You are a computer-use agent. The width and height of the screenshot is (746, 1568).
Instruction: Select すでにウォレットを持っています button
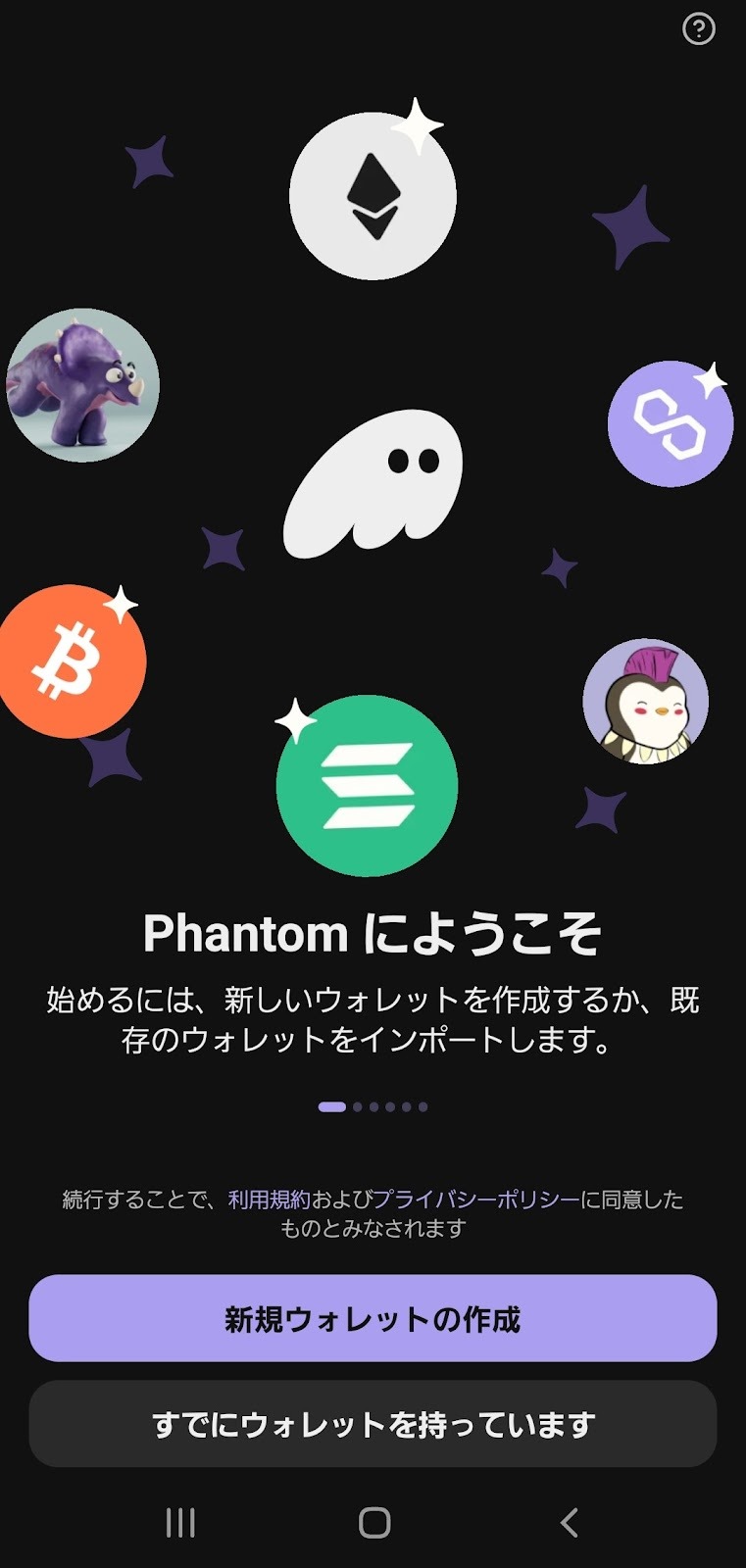click(373, 1424)
